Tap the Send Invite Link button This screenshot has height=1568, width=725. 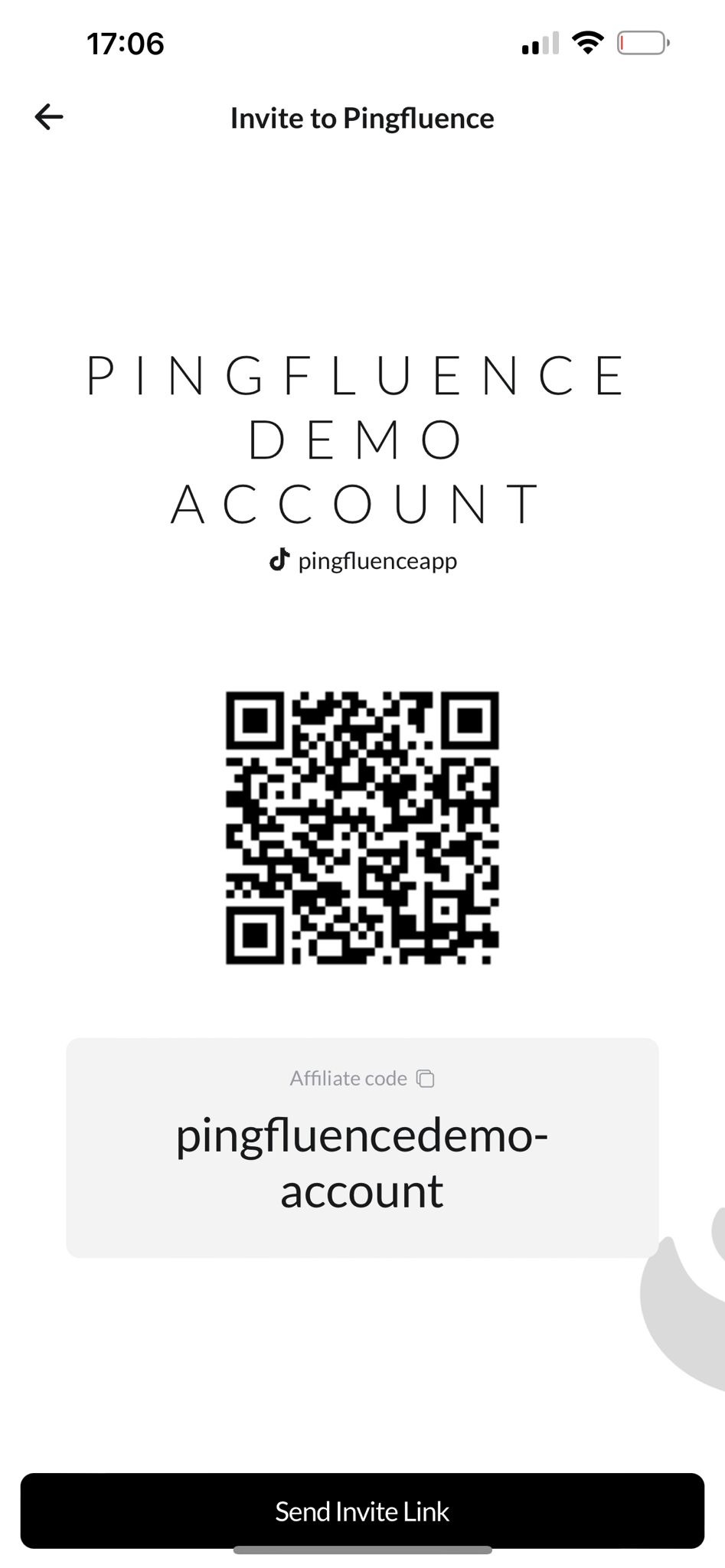[x=362, y=1511]
